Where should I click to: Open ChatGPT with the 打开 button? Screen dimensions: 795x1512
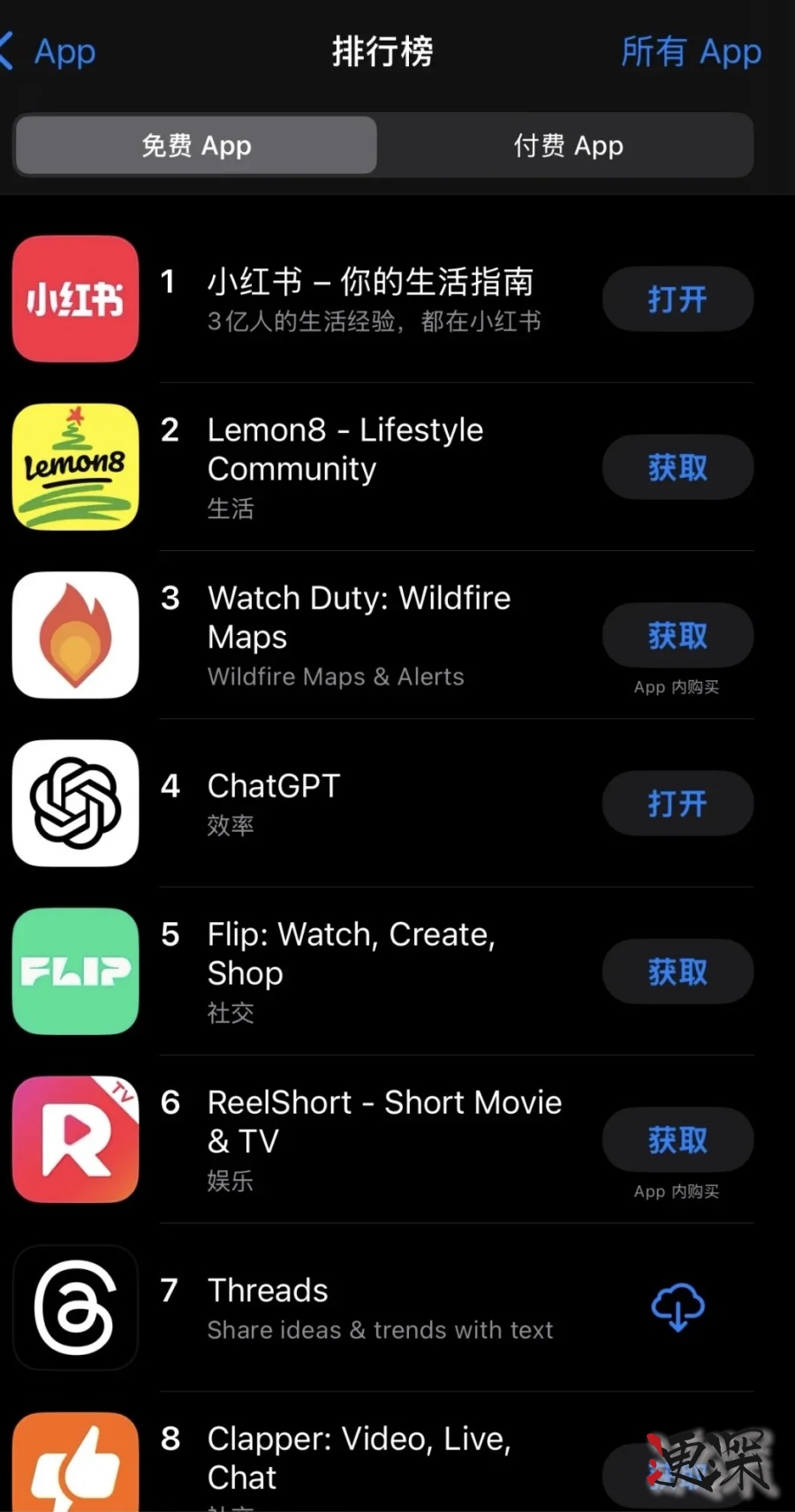(678, 804)
